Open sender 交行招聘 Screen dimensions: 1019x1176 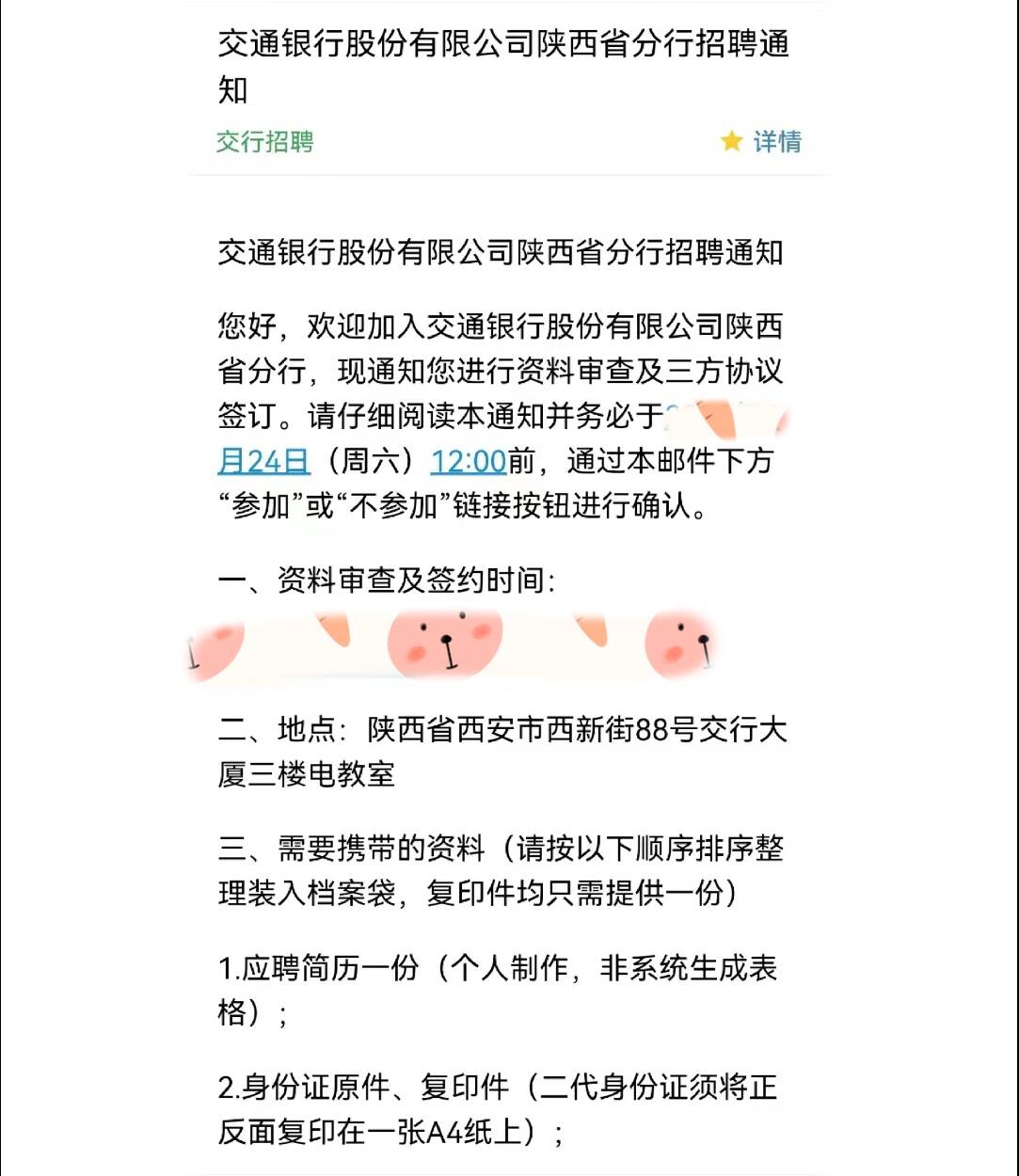point(264,142)
